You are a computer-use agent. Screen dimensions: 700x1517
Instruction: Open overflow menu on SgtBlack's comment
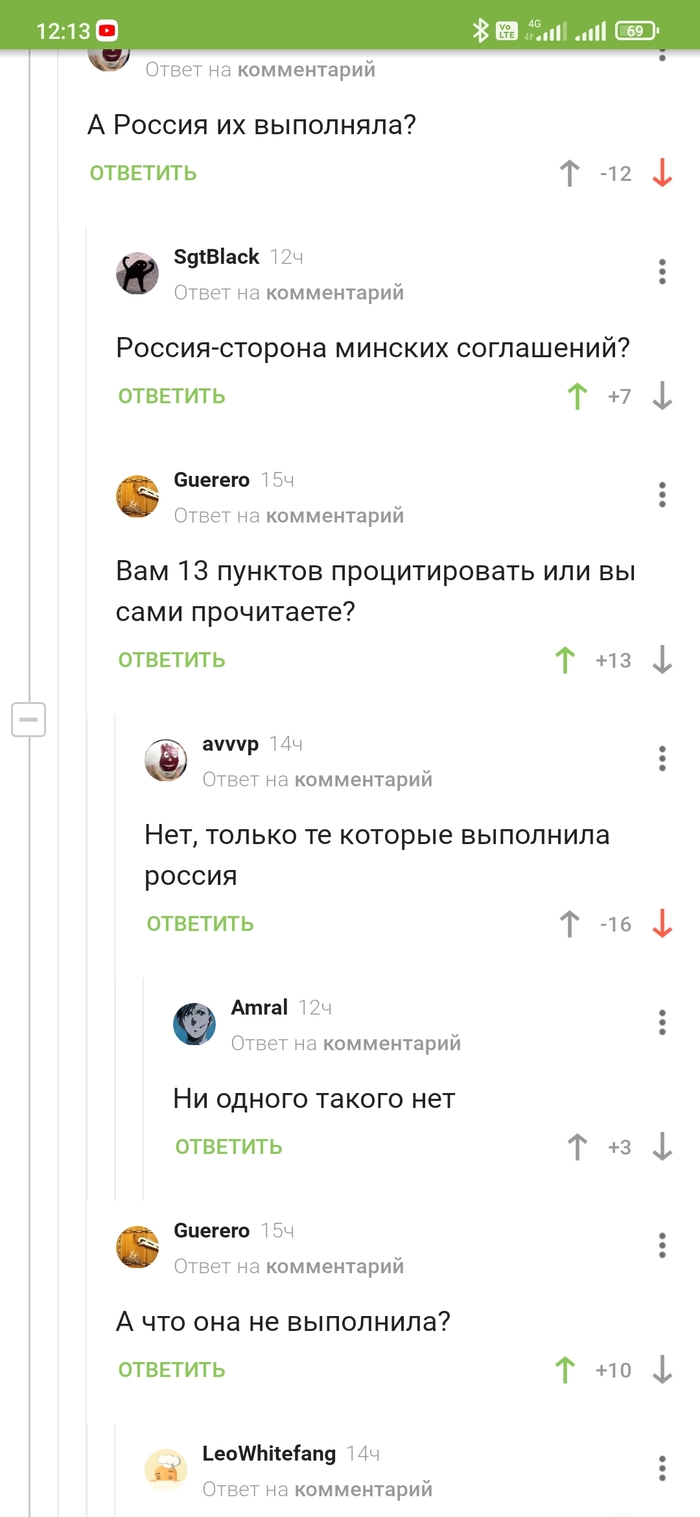[x=662, y=271]
